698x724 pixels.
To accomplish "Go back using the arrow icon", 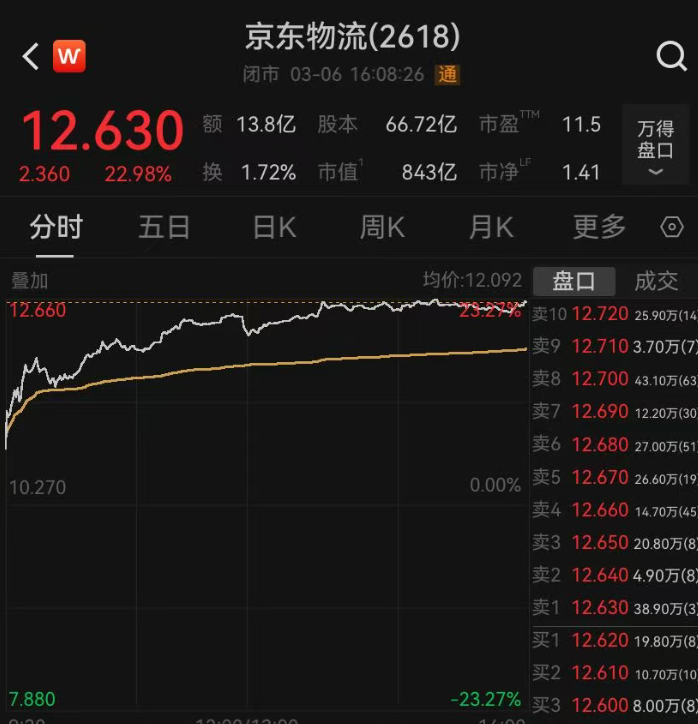I will tap(30, 56).
